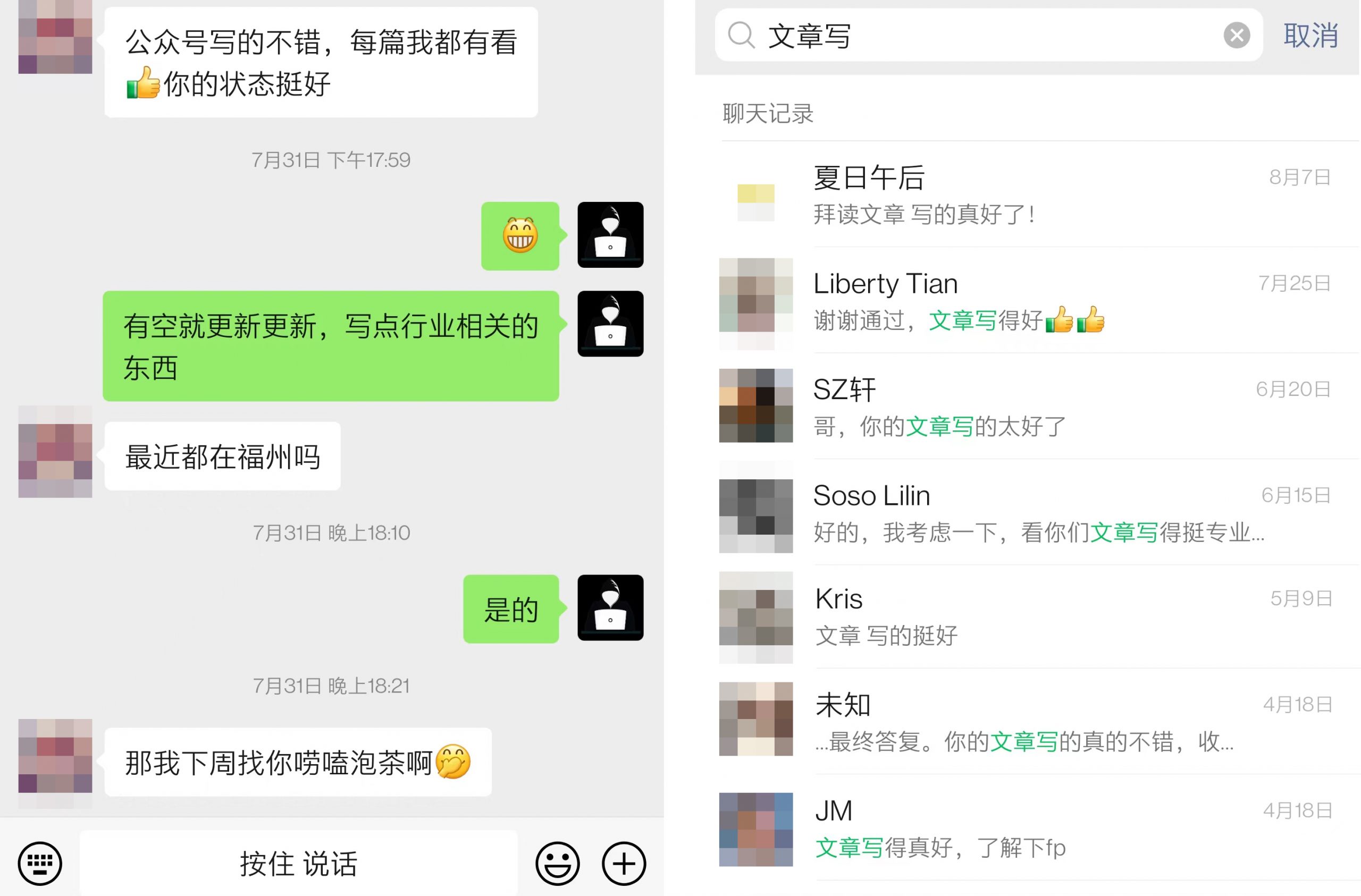
Task: Open chat record from SZ轩
Action: click(1029, 407)
